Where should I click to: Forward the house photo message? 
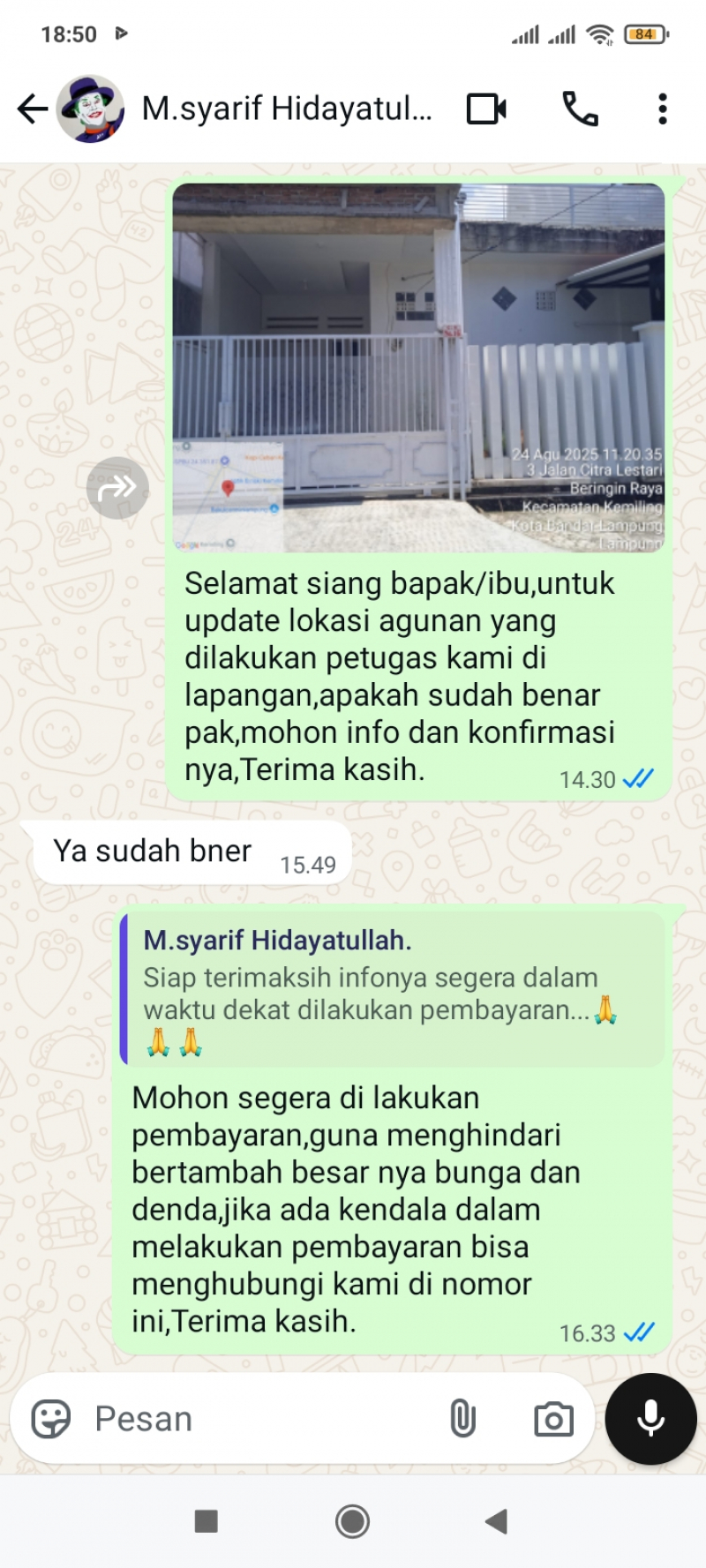(x=117, y=487)
